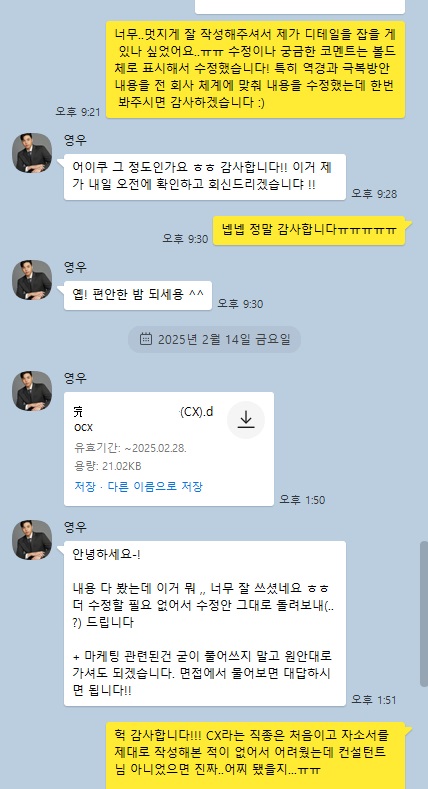
Task: Open the 2025년 2월 14일 date chip
Action: click(214, 339)
